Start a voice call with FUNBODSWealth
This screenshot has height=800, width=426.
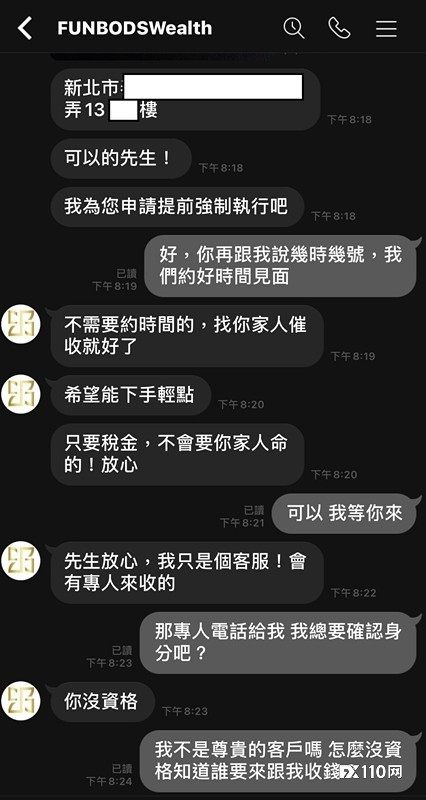tap(339, 28)
